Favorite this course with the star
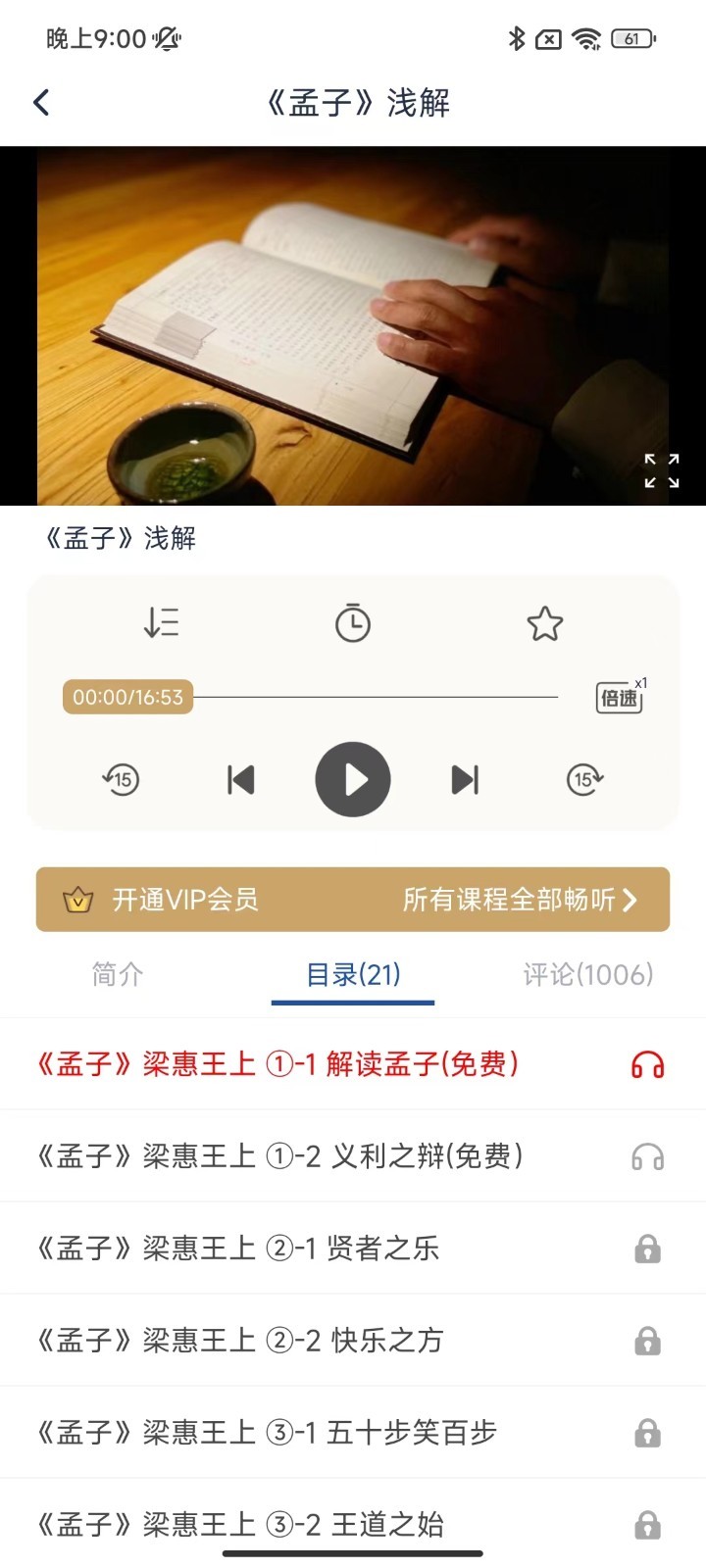 coord(544,623)
